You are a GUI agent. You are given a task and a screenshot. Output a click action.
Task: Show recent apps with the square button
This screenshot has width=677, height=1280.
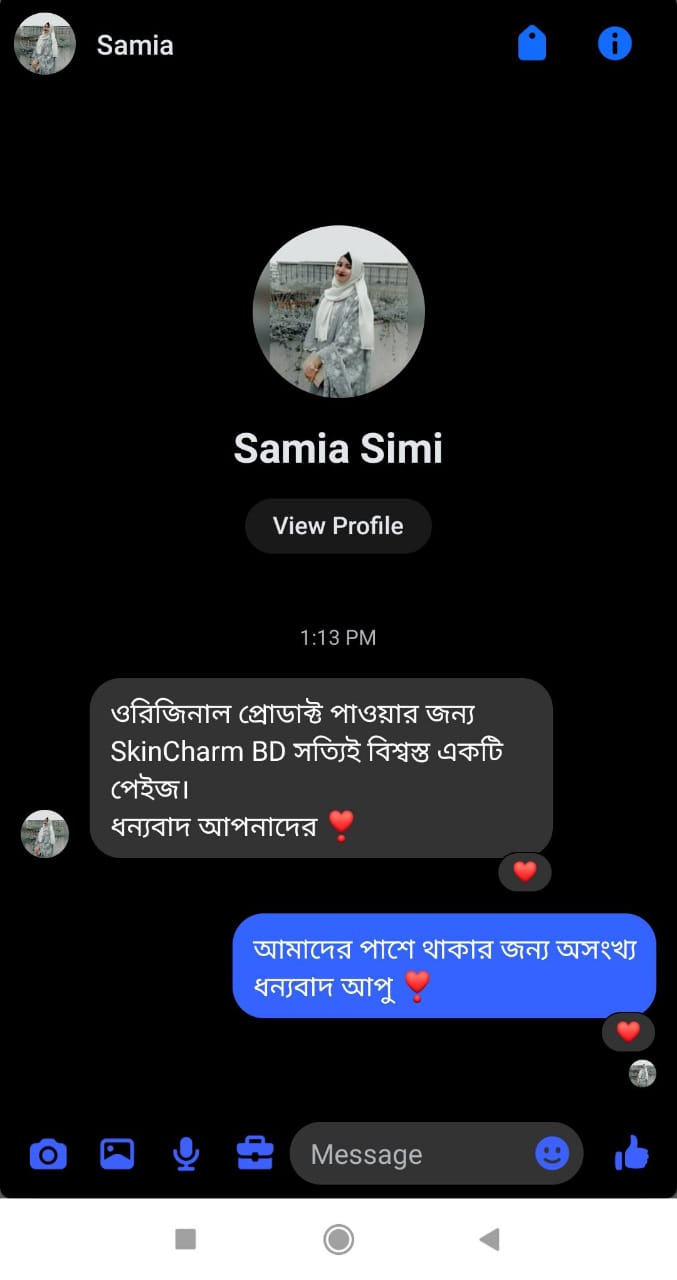185,1240
